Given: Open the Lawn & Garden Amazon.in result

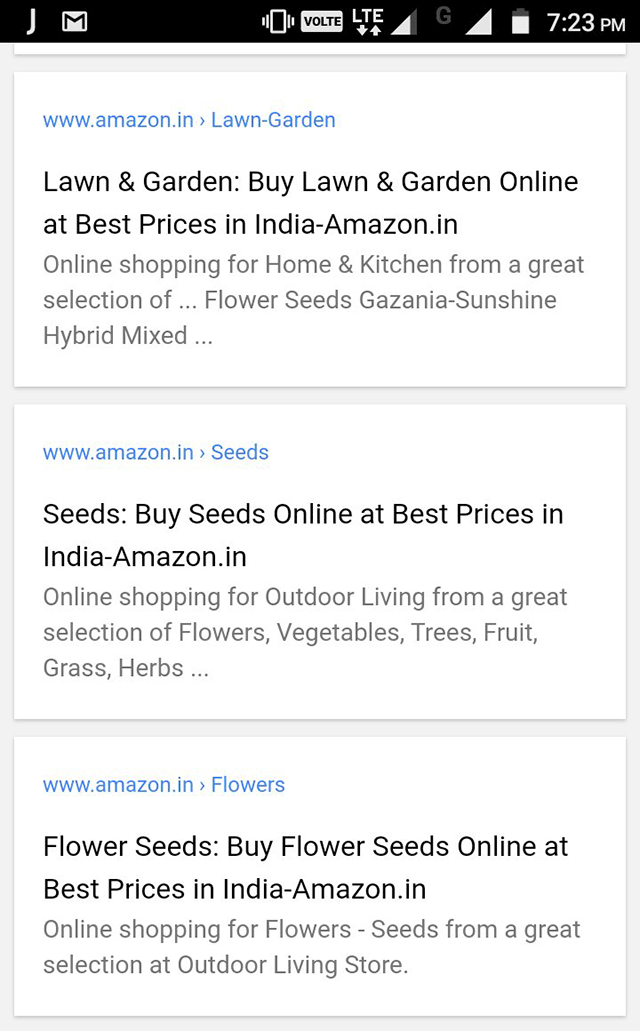Looking at the screenshot, I should 310,203.
